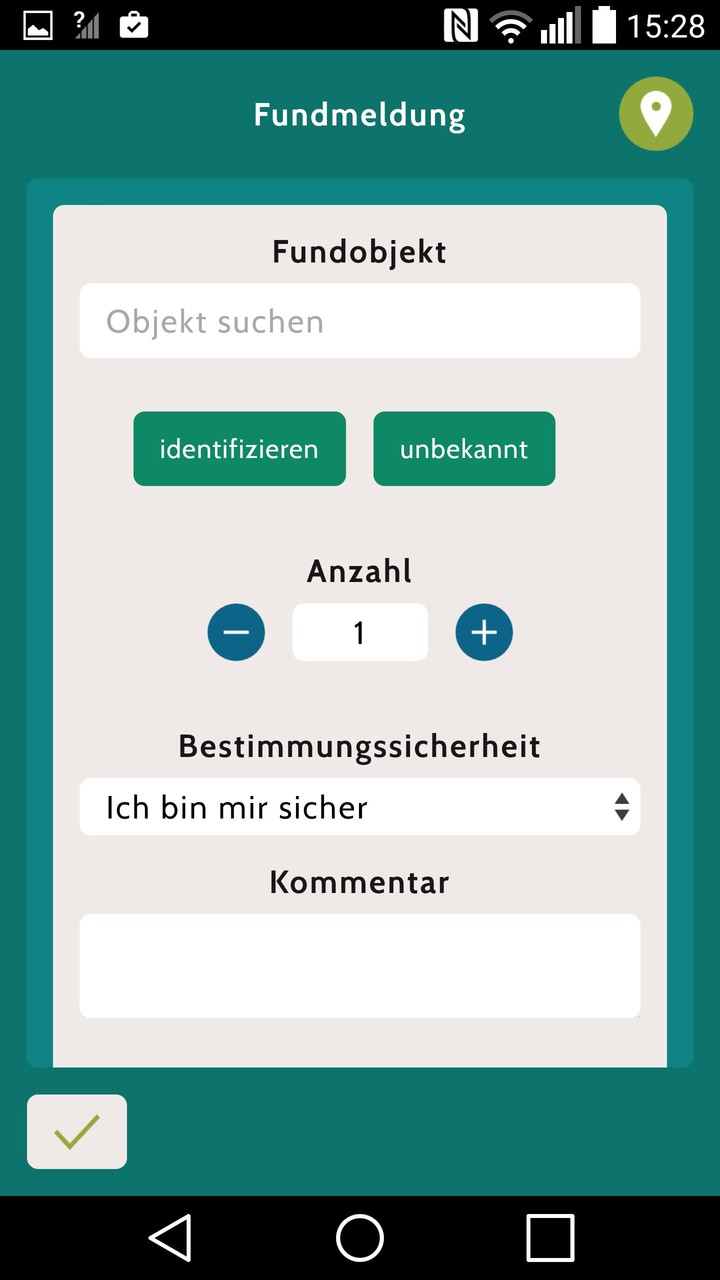Edit the Anzahl number field
The image size is (720, 1280).
(360, 632)
